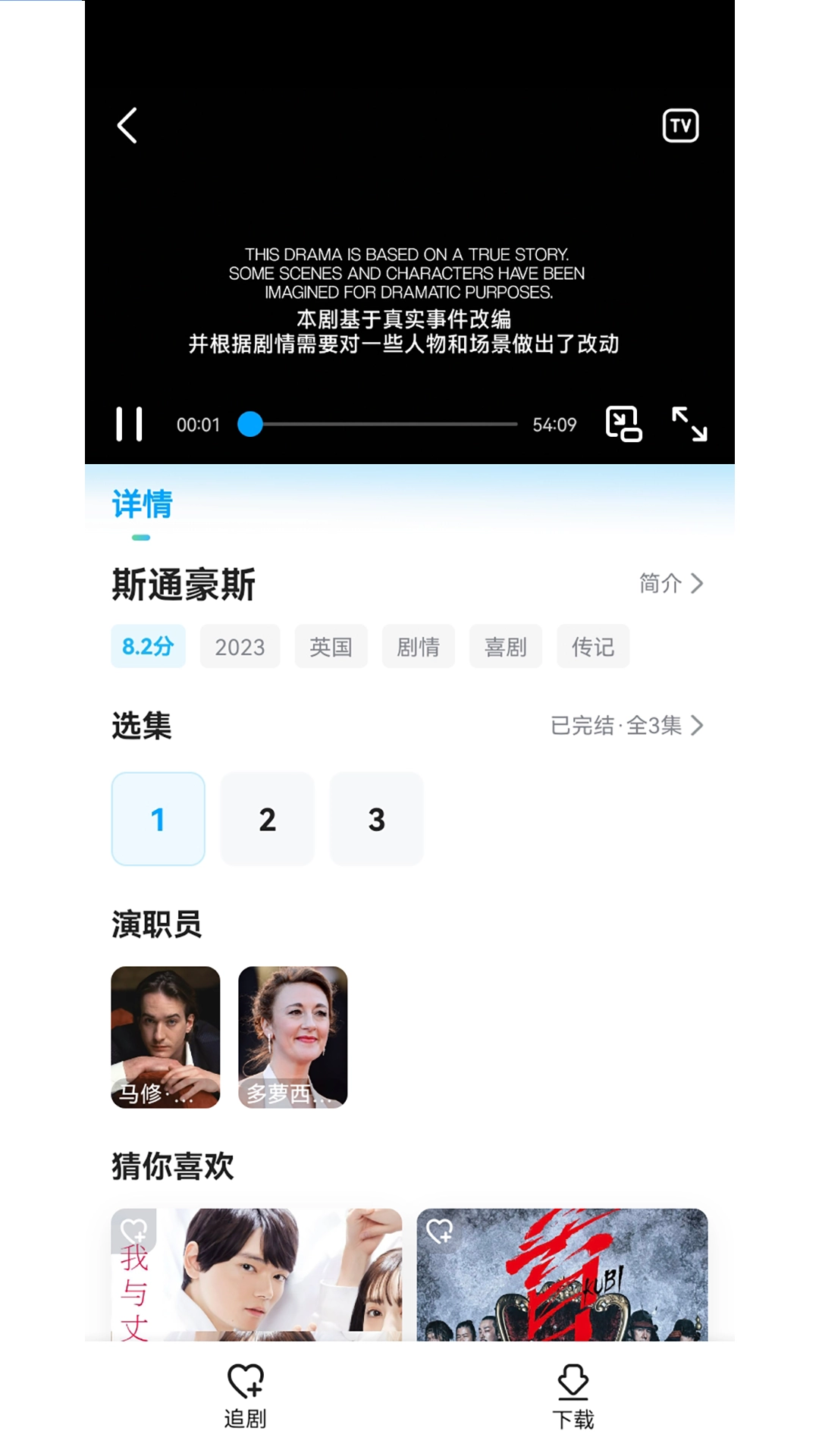This screenshot has width=819, height=1456.
Task: Enter fullscreen mode
Action: pyautogui.click(x=689, y=425)
